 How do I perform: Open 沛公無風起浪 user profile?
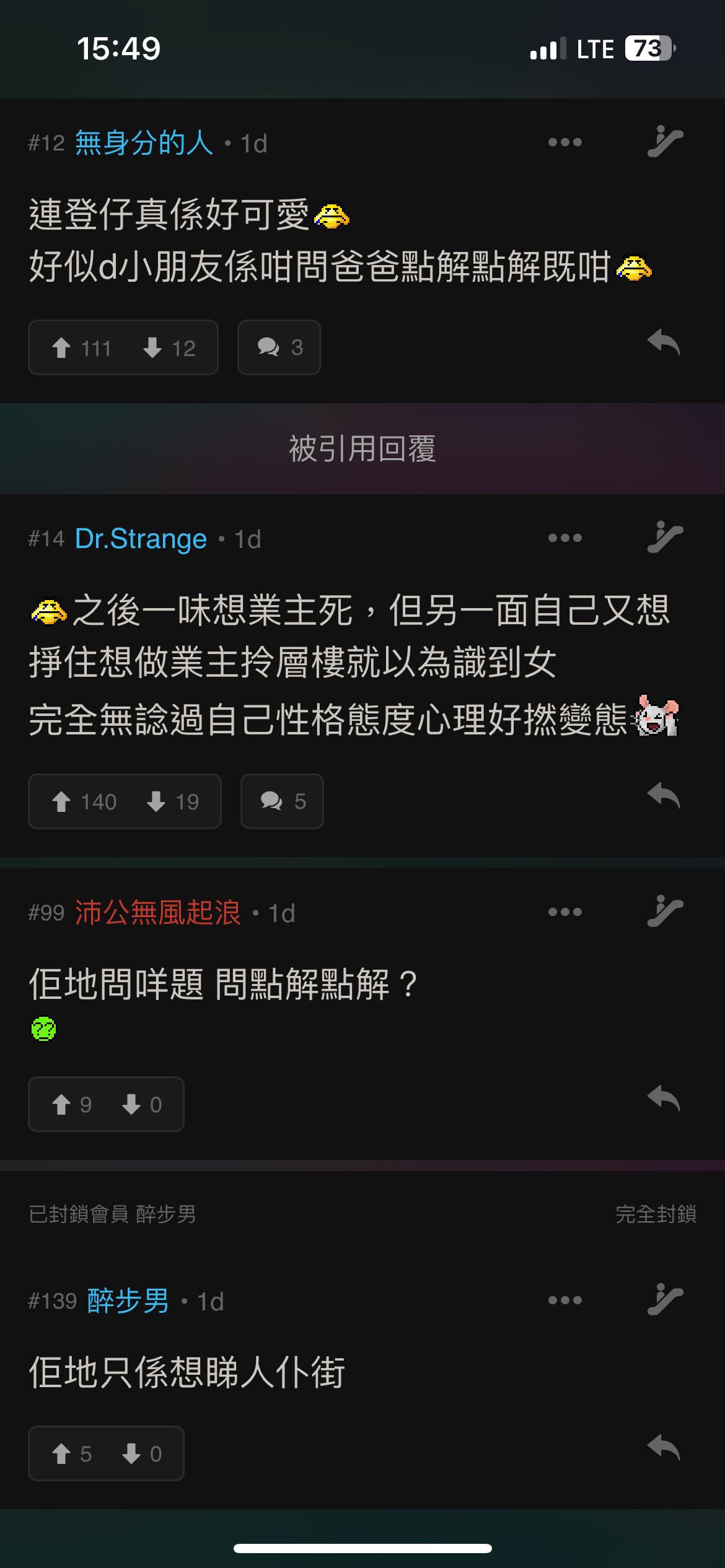[x=158, y=913]
